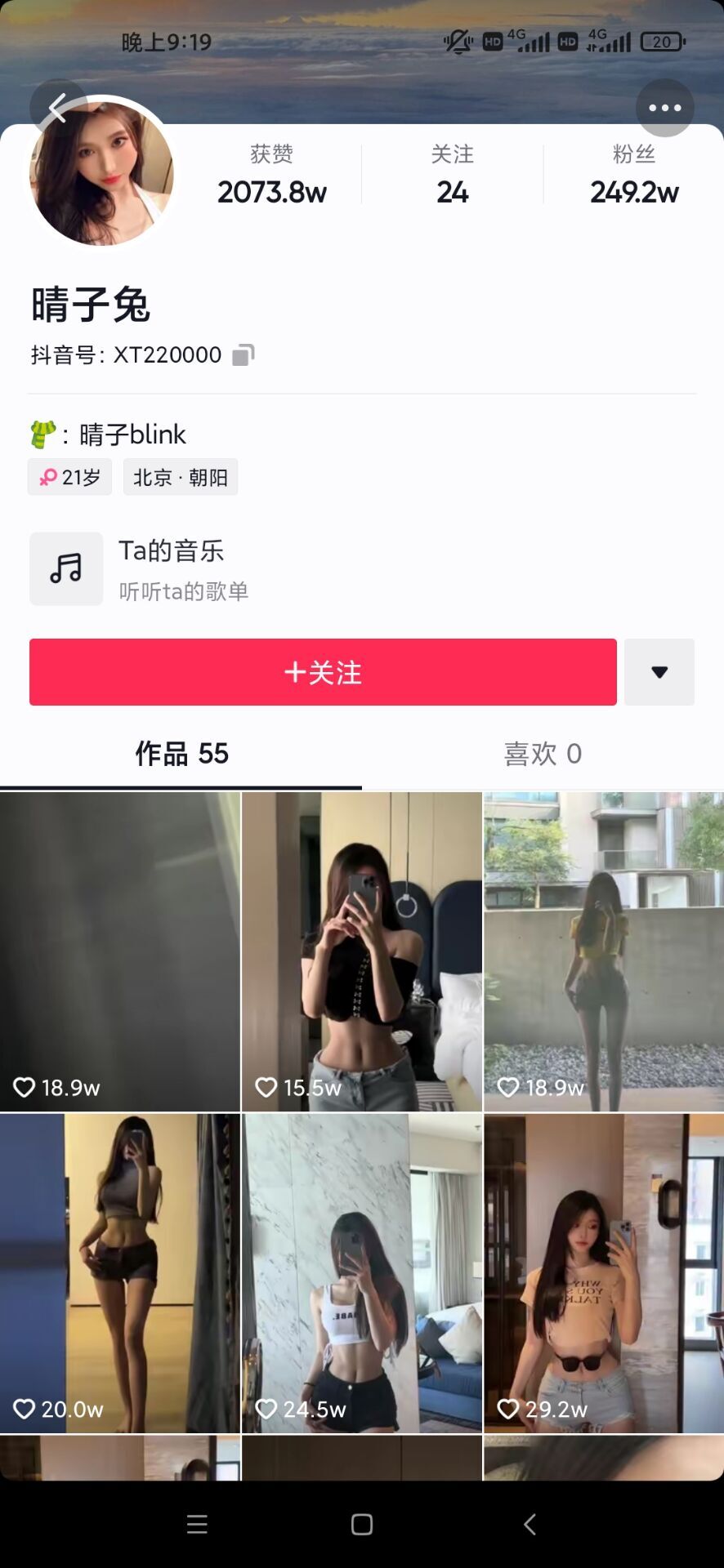724x1568 pixels.
Task: Open the video with 24.5w likes
Action: (362, 1273)
